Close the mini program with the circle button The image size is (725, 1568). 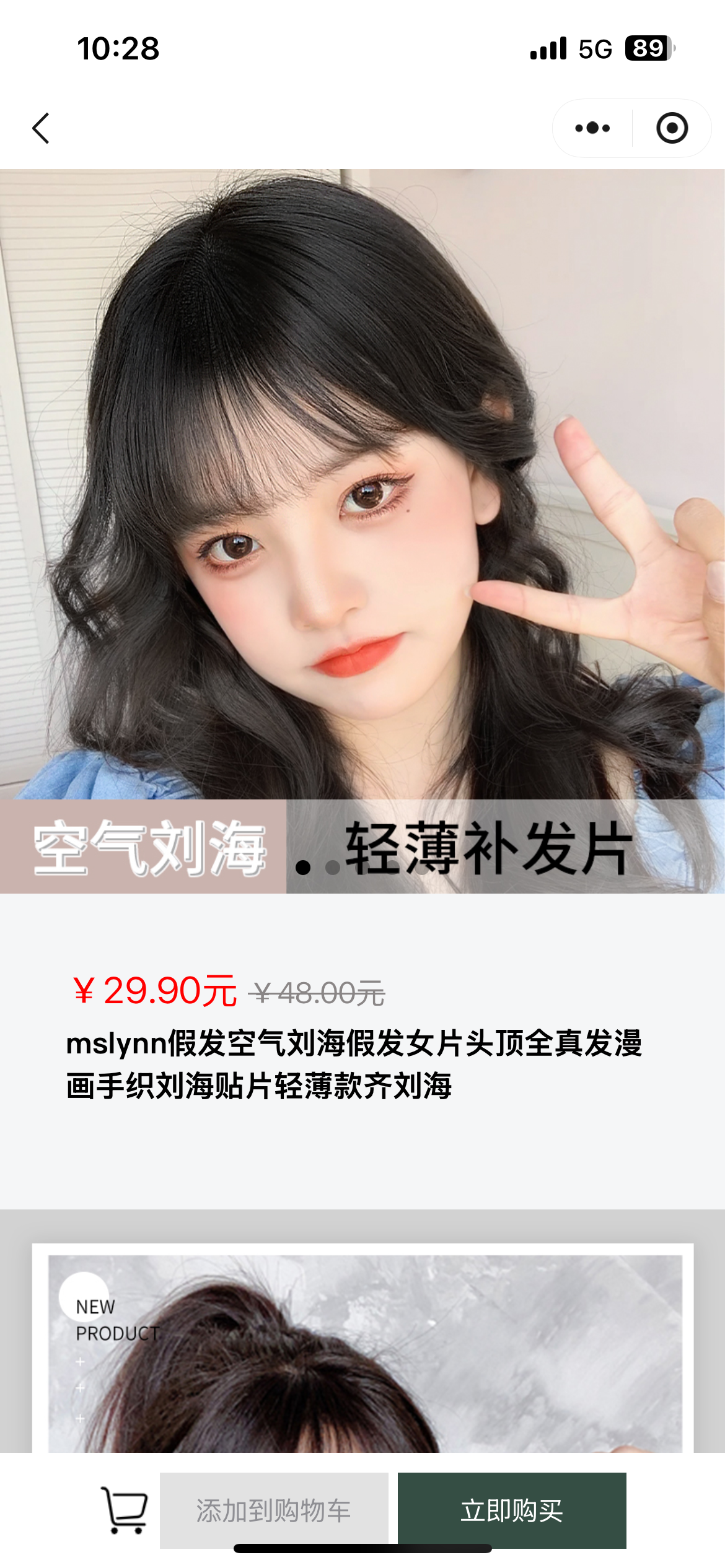tap(672, 128)
